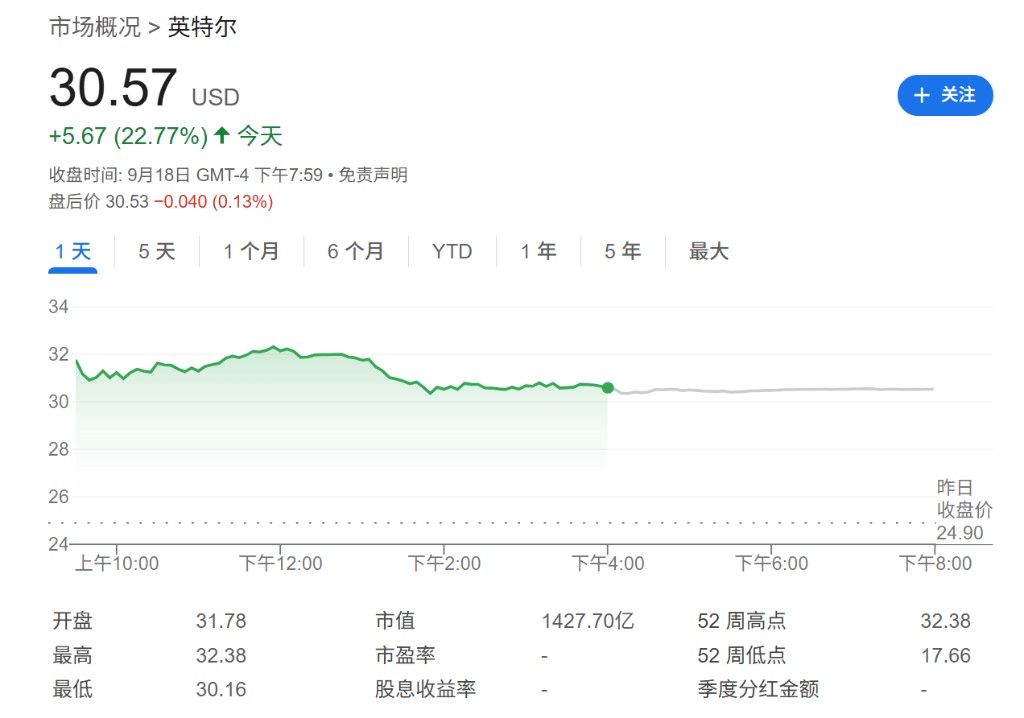Open the 市场概况 breadcrumb link
1024x718 pixels.
pos(95,27)
